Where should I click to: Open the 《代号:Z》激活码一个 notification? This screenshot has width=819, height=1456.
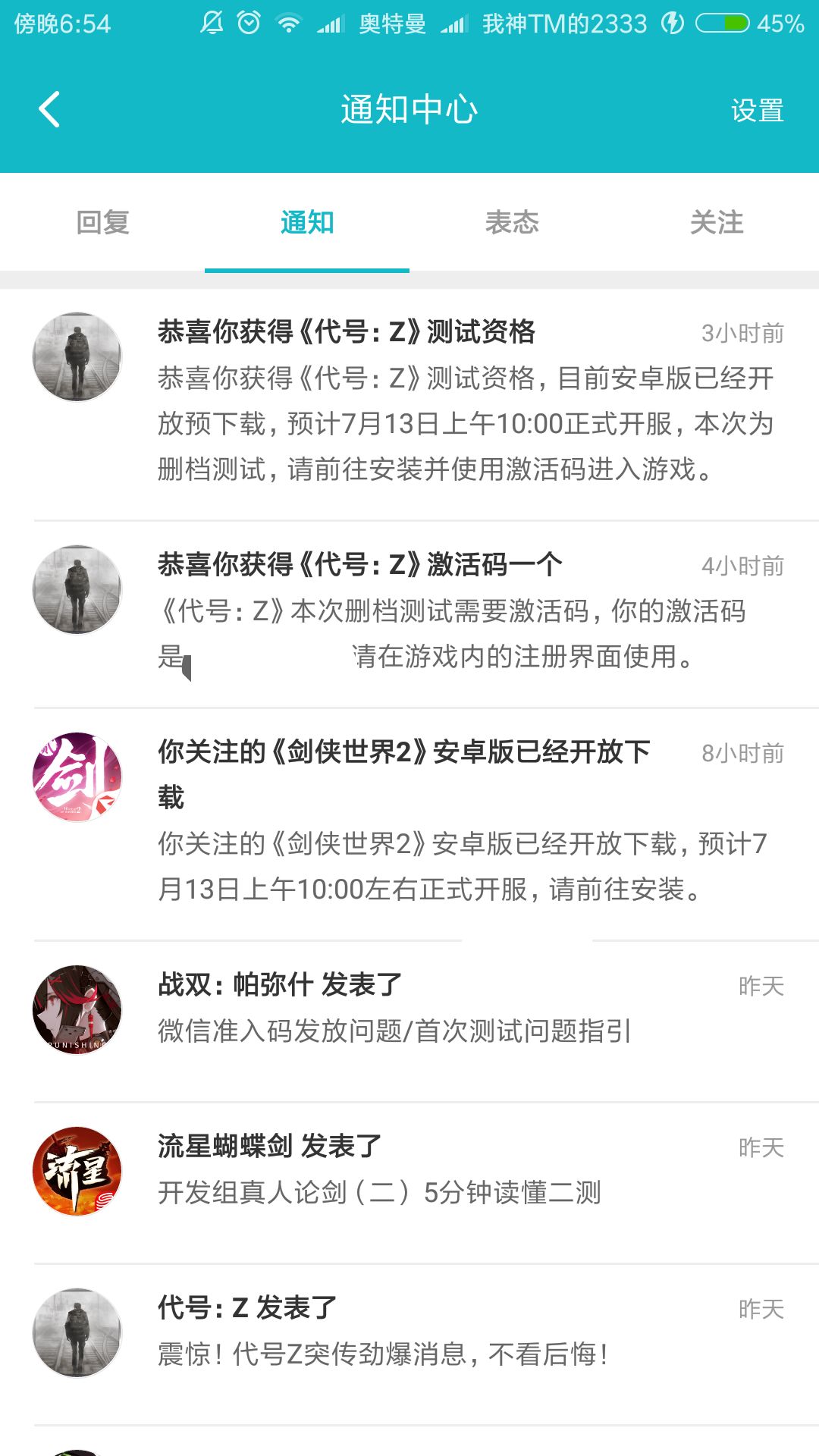[x=409, y=614]
